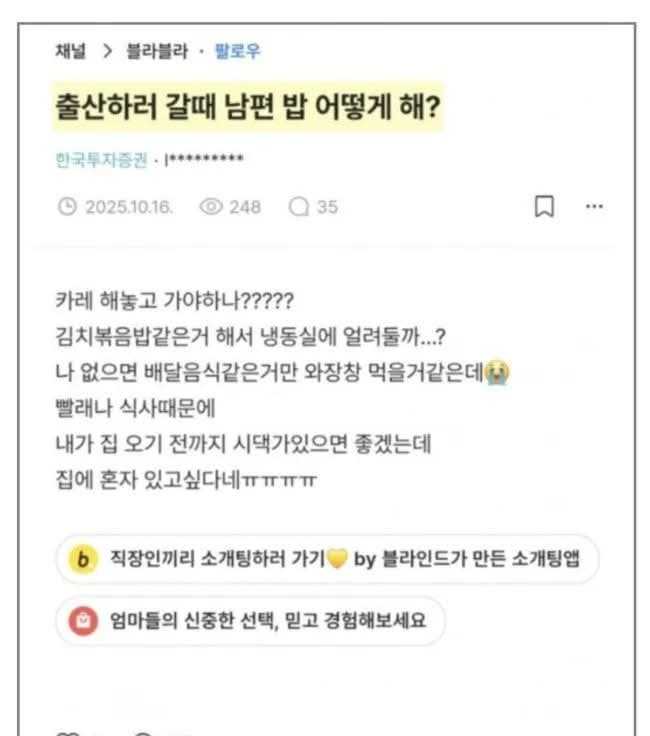Follow the 블라블라 channel with 팔로우
The height and width of the screenshot is (736, 650).
238,52
